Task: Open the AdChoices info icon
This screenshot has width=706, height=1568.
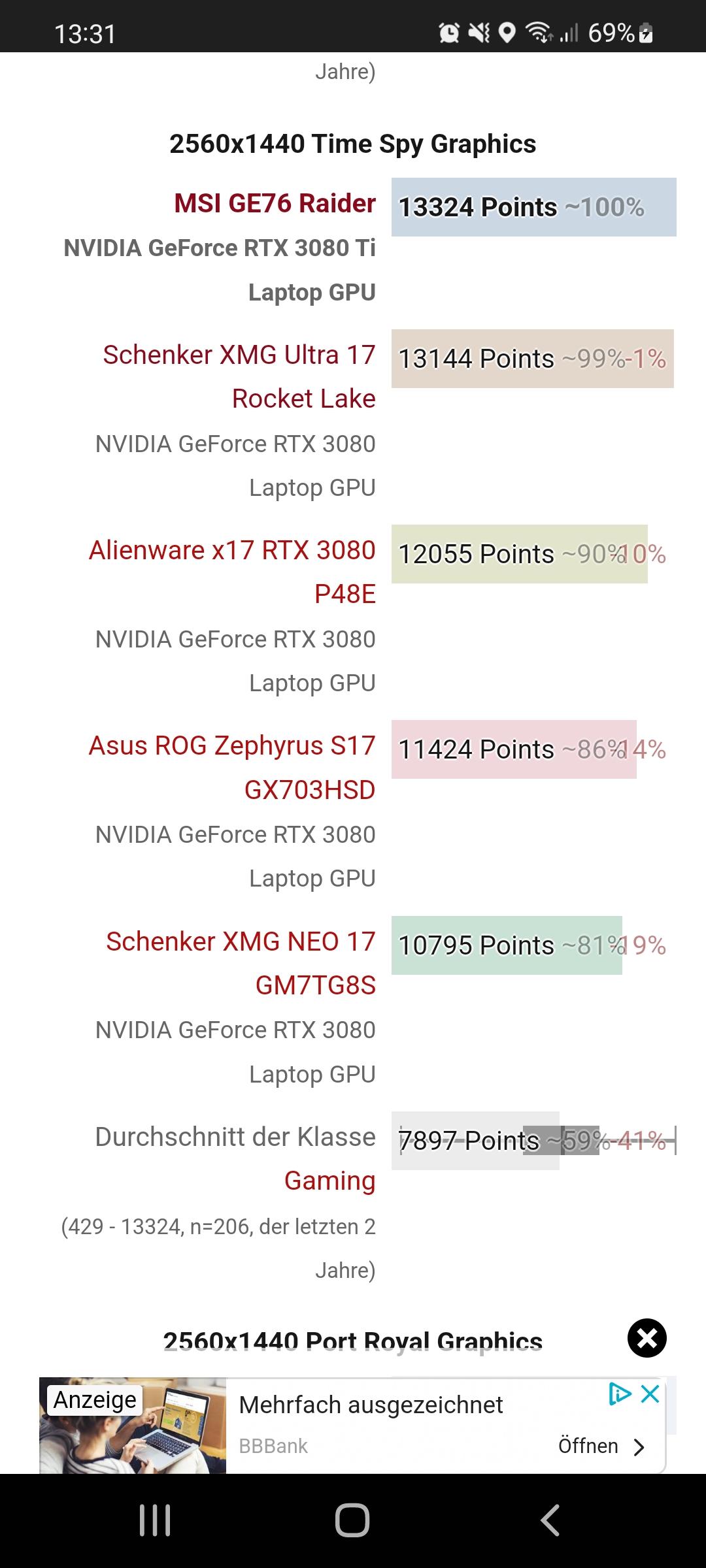Action: [x=620, y=1394]
